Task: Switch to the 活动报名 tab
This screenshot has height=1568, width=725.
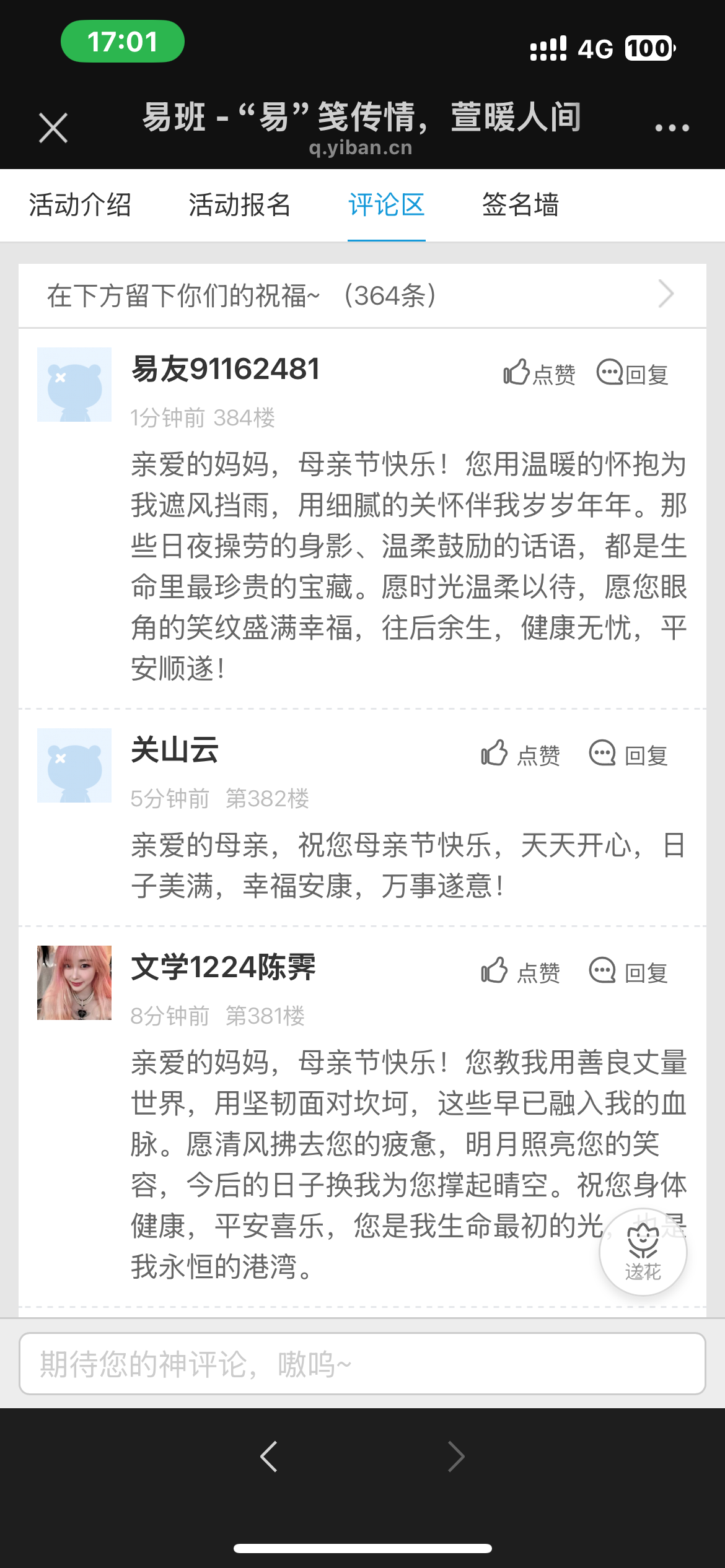Action: 240,205
